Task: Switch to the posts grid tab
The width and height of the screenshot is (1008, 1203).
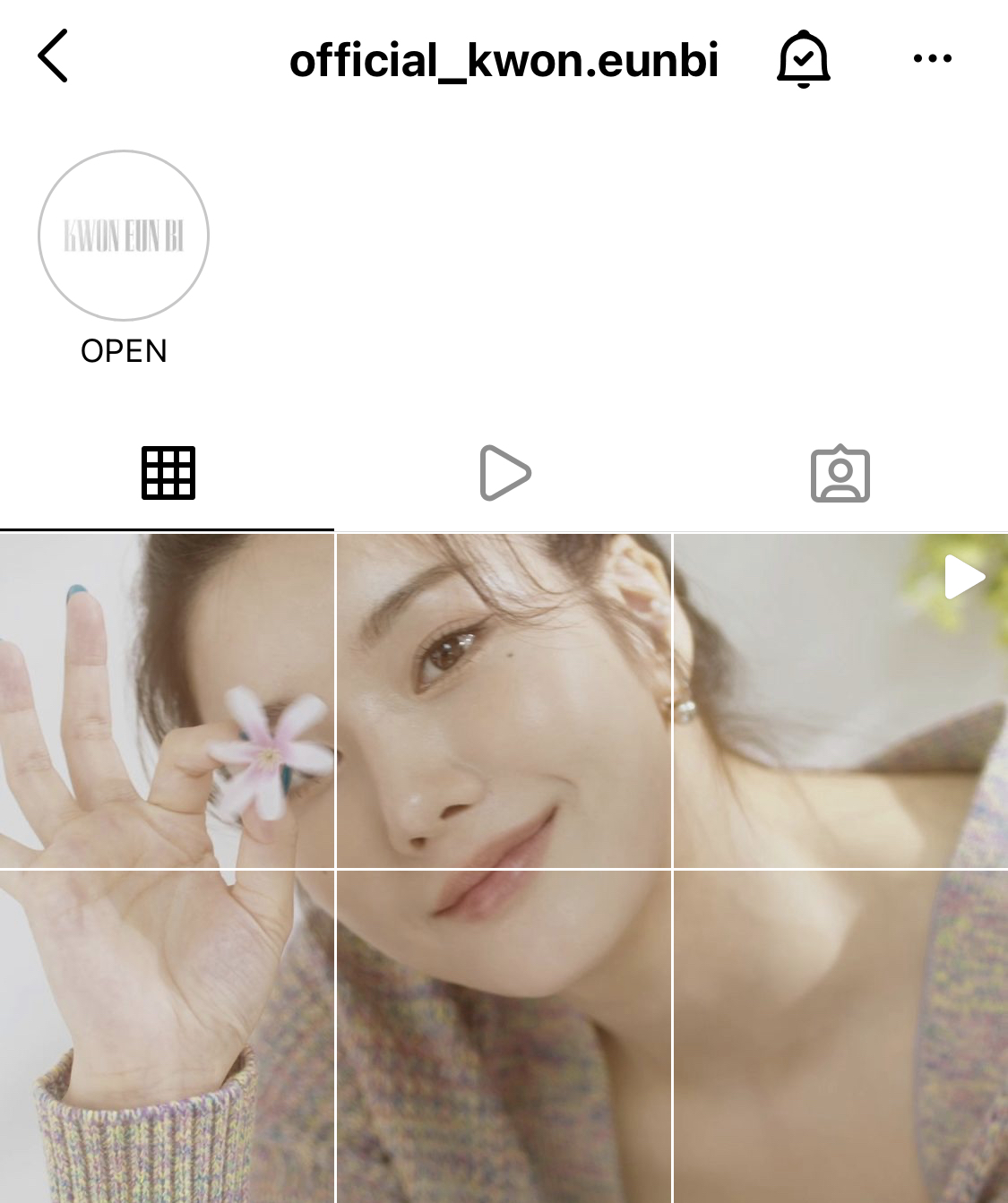Action: tap(168, 473)
